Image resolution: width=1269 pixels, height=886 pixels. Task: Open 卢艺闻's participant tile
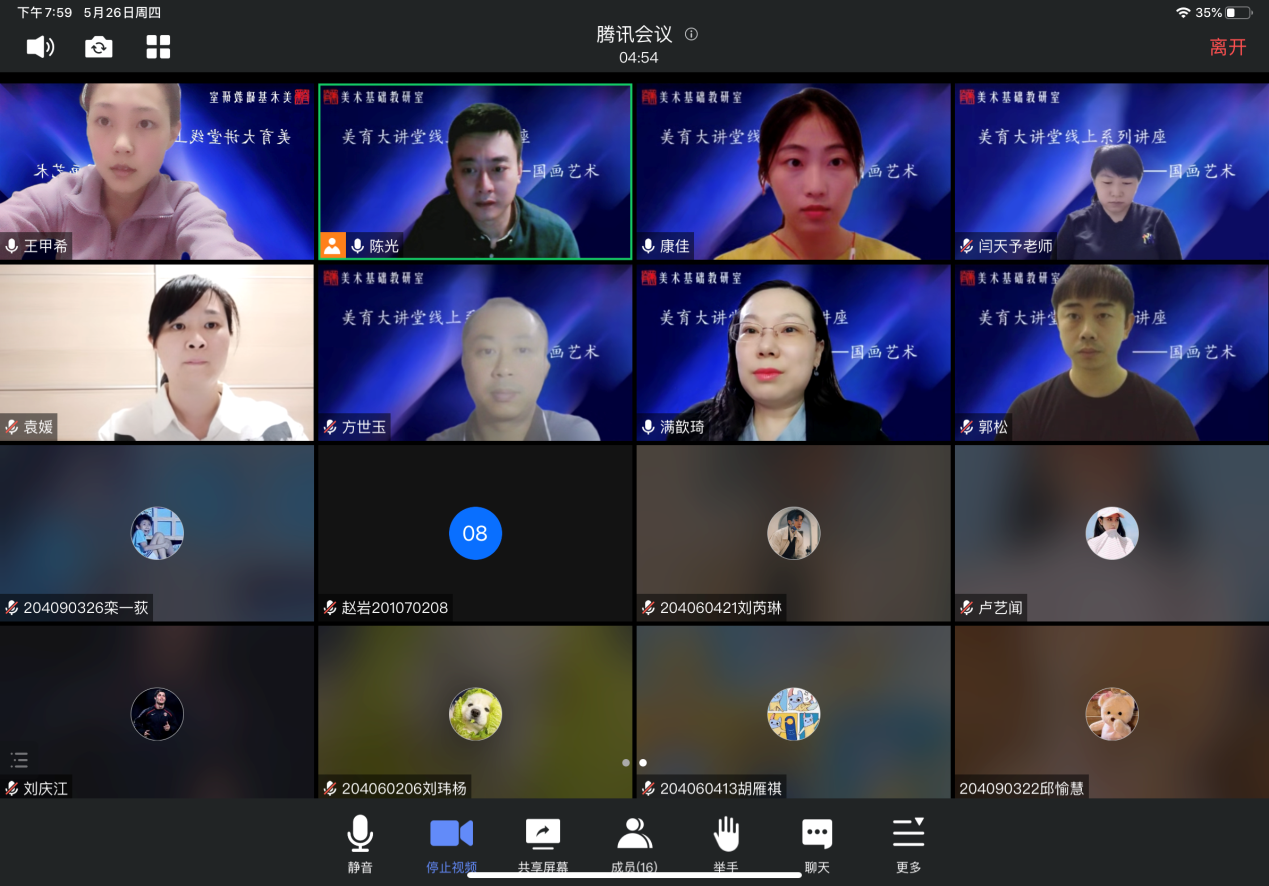click(x=1111, y=533)
